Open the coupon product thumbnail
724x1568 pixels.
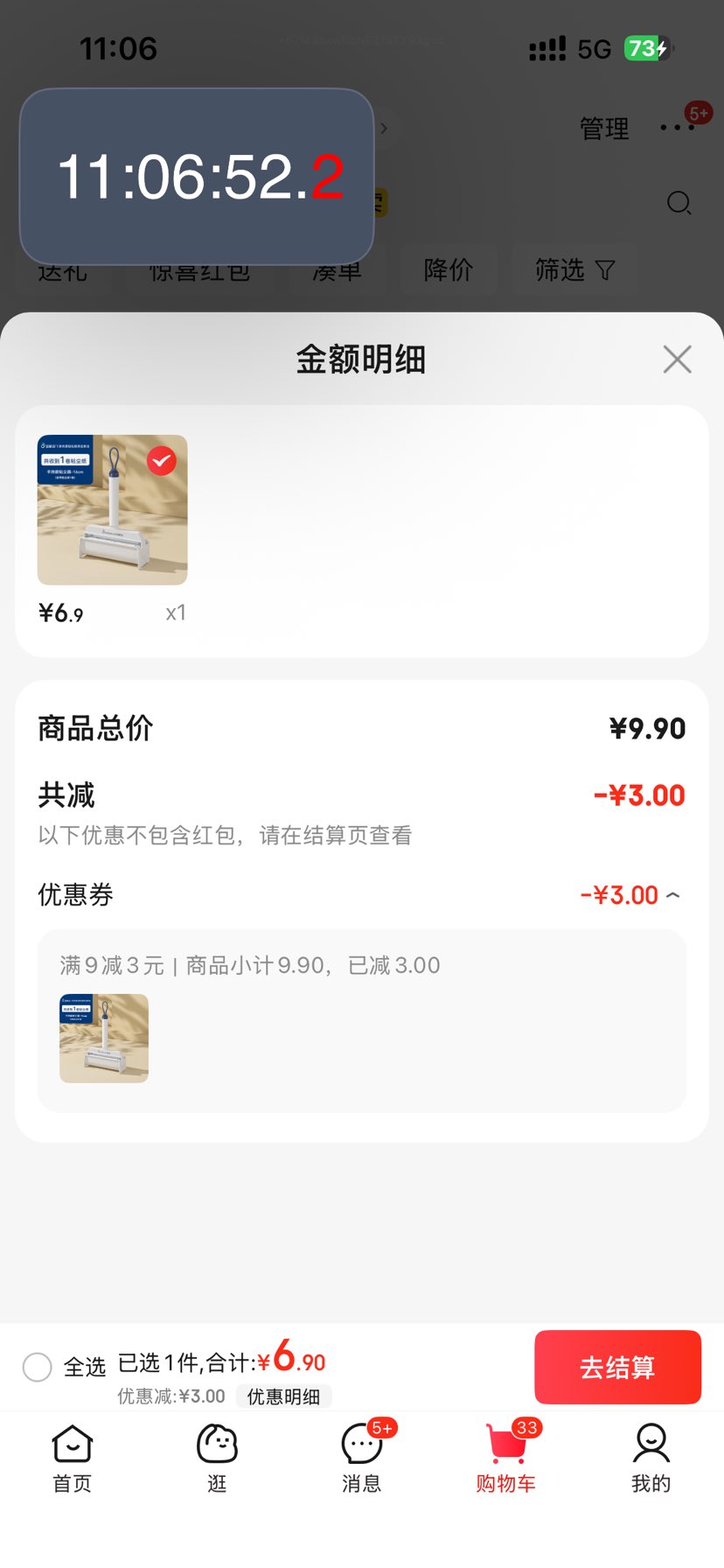pos(103,1039)
